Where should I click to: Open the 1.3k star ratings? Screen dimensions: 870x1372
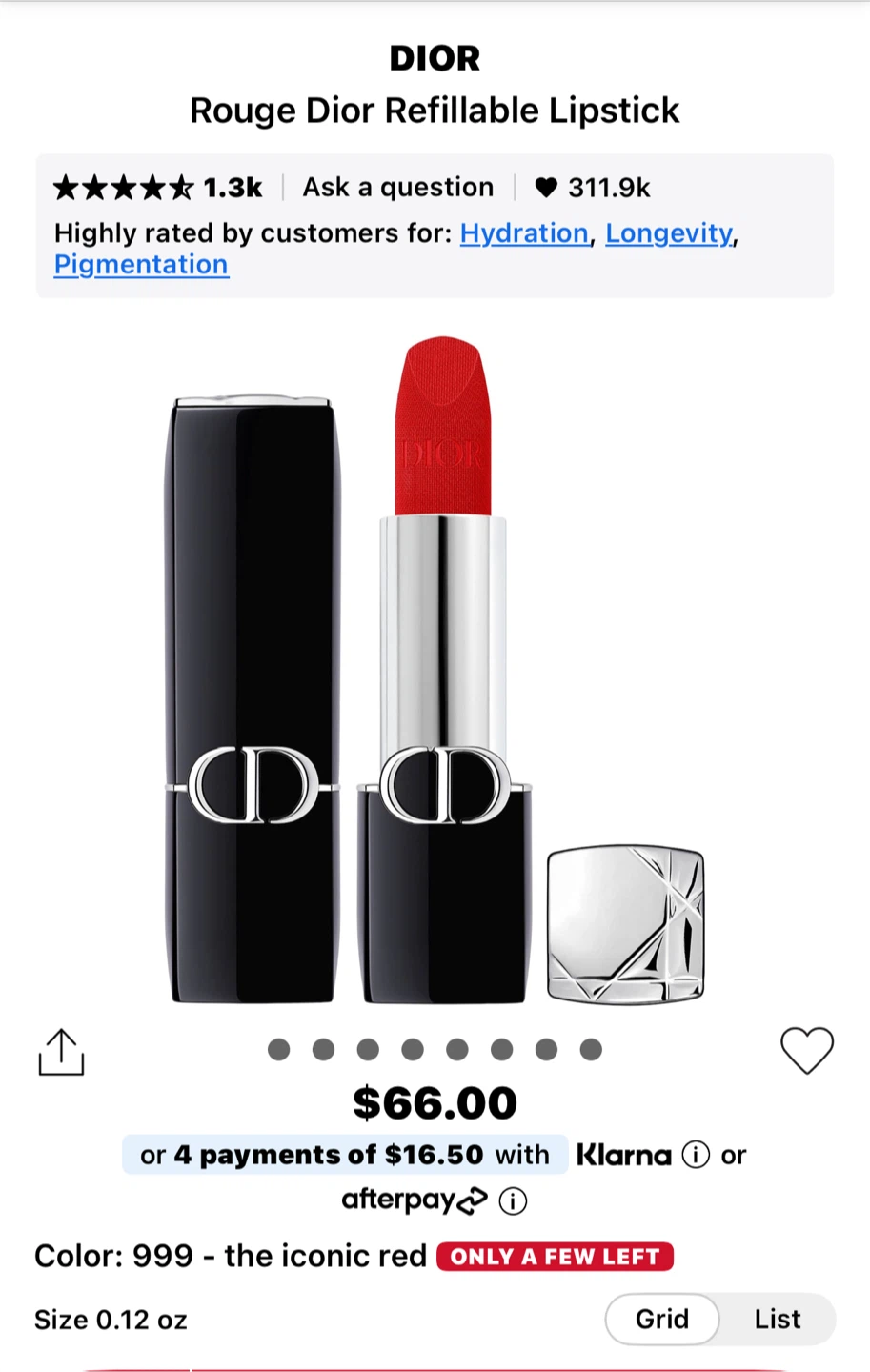[x=158, y=188]
